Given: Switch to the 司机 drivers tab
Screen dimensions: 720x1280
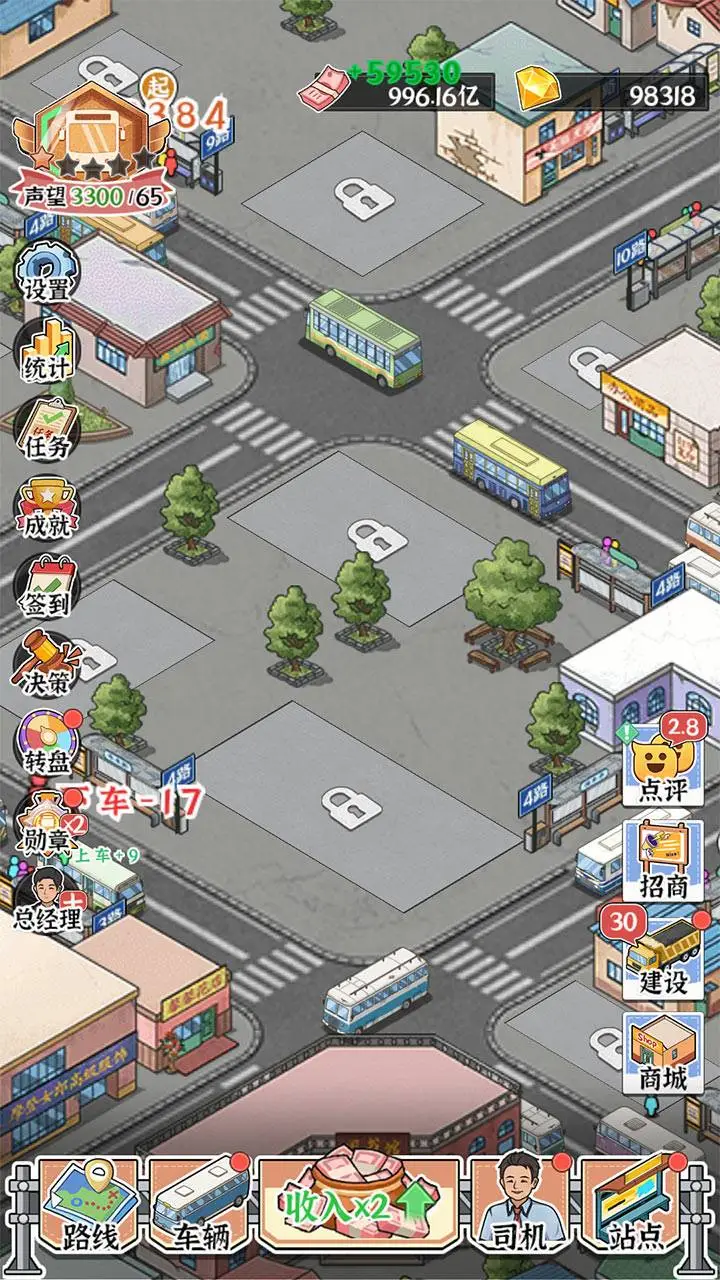Looking at the screenshot, I should click(x=520, y=1208).
